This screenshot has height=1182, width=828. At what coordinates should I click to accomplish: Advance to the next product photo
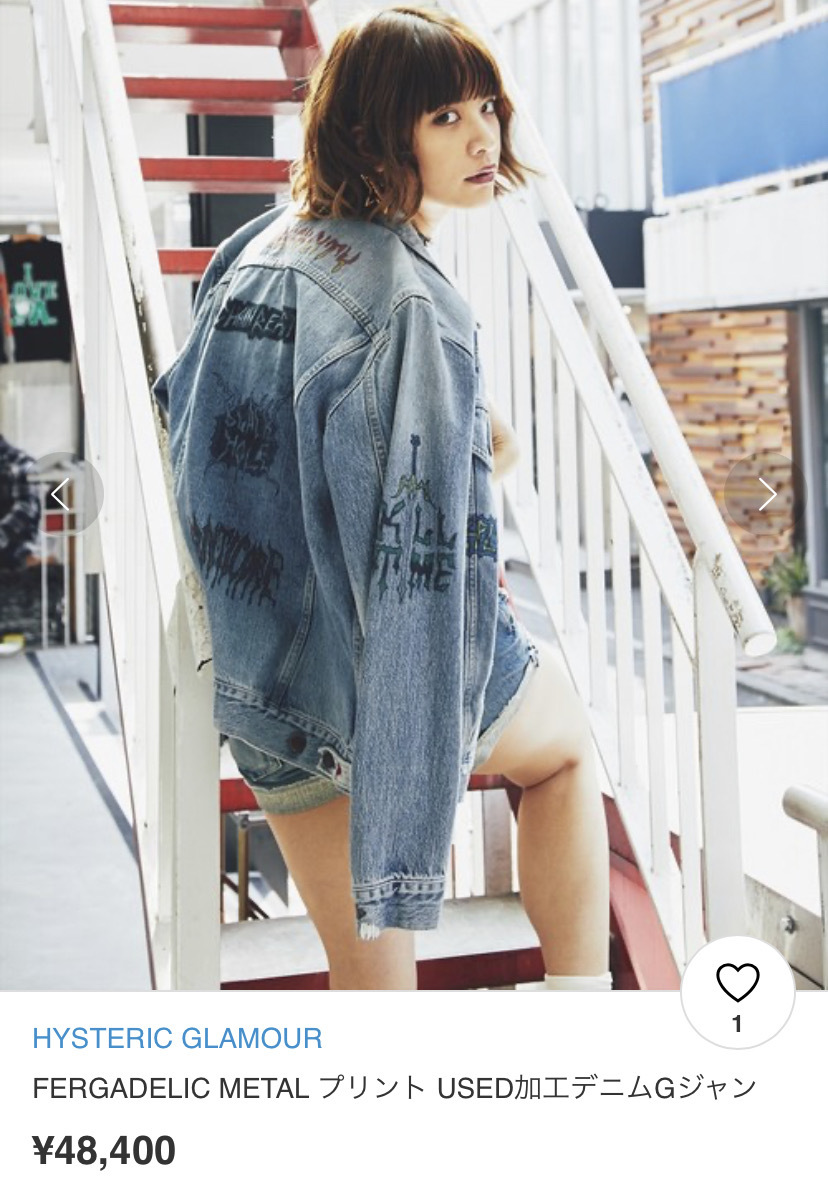point(766,493)
